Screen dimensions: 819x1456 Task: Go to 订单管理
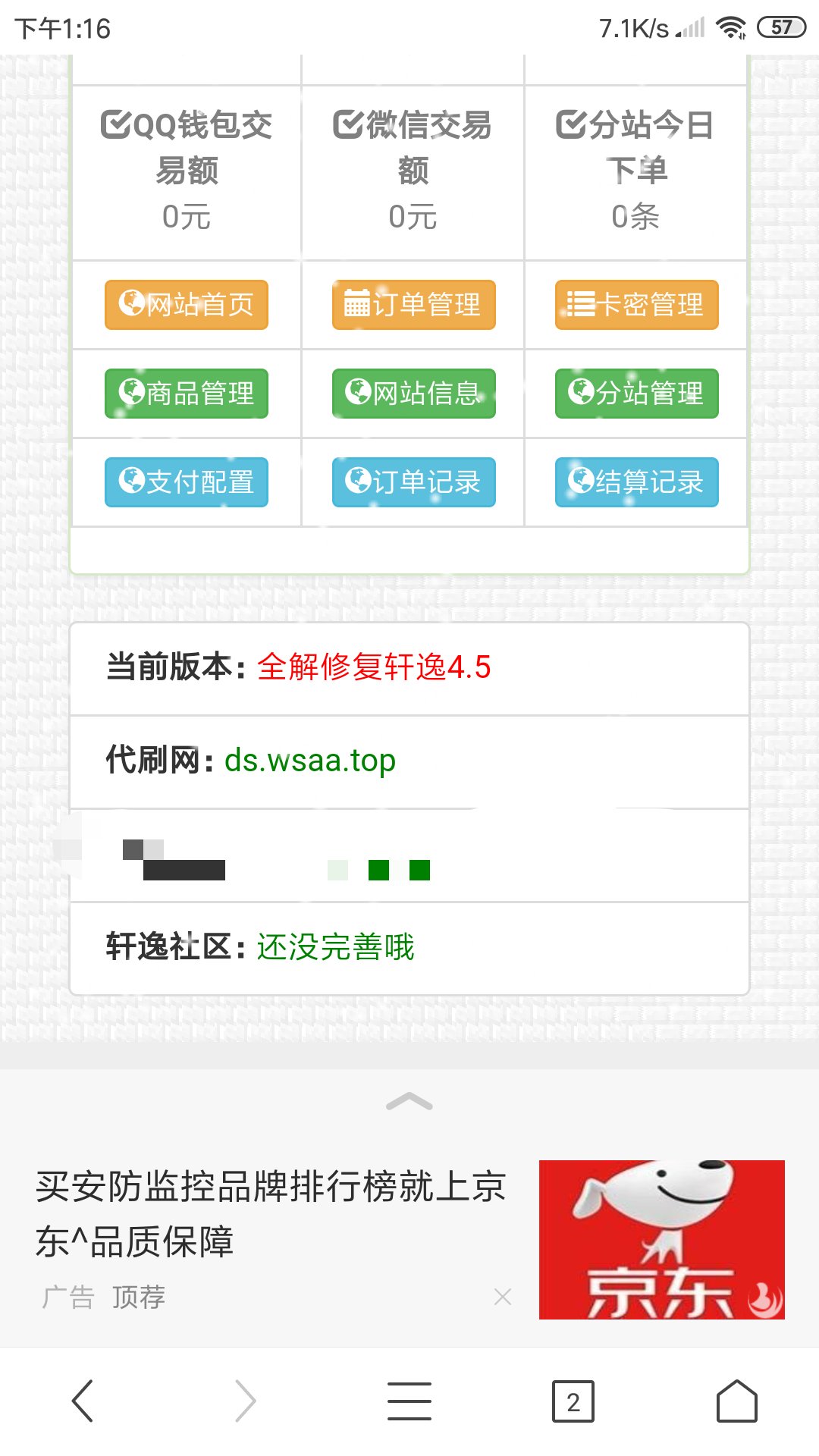coord(413,305)
